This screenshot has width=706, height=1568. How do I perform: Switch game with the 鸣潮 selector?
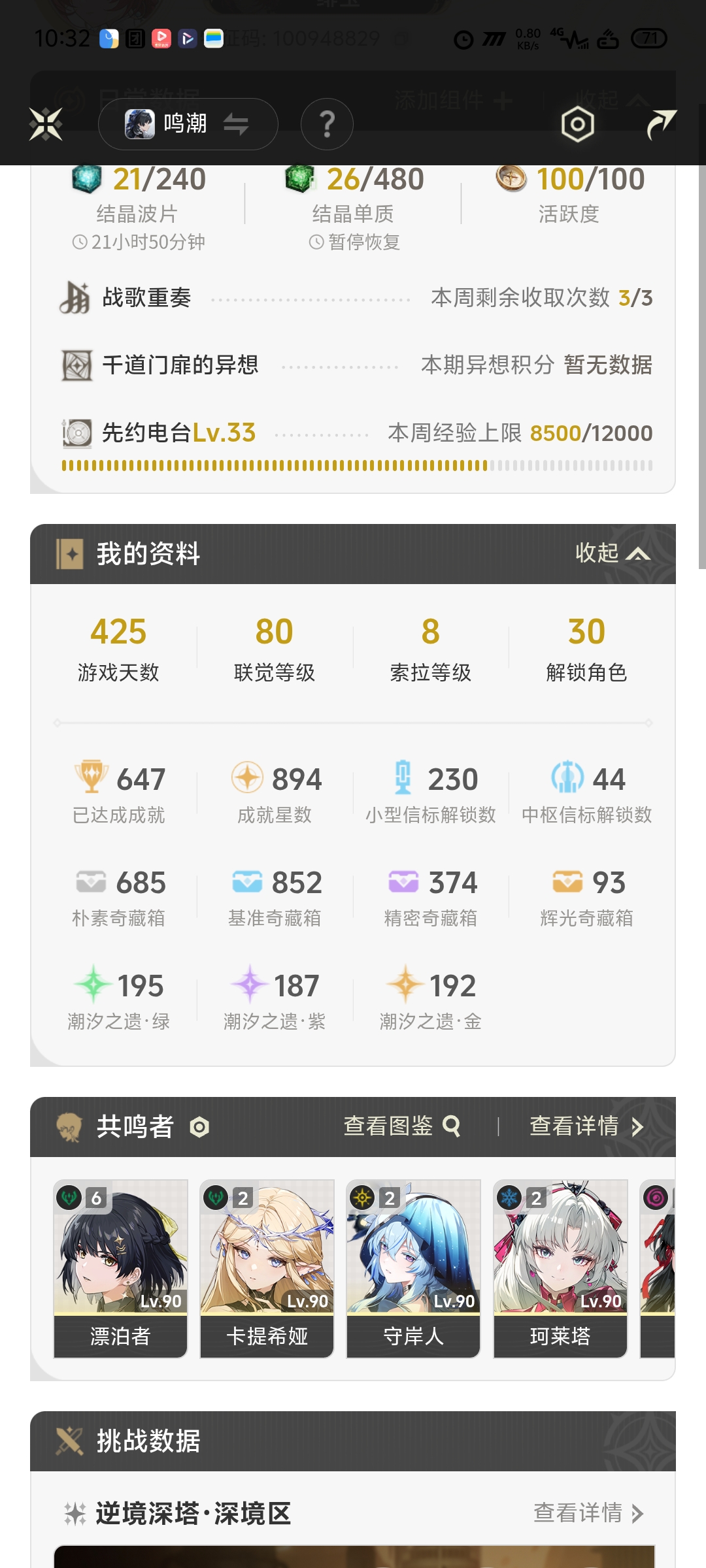click(188, 124)
